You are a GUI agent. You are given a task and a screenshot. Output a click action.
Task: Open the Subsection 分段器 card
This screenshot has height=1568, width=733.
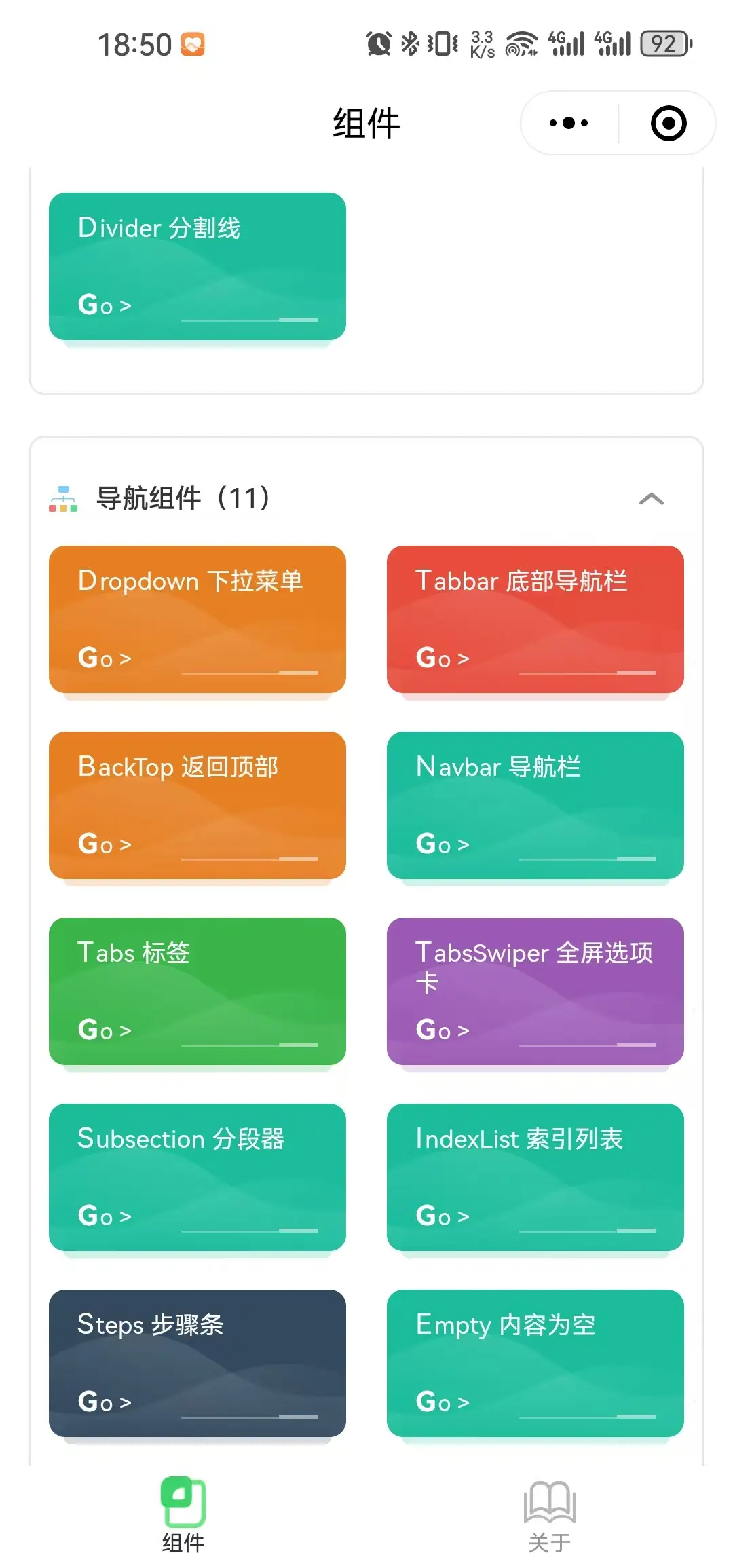tap(198, 1177)
